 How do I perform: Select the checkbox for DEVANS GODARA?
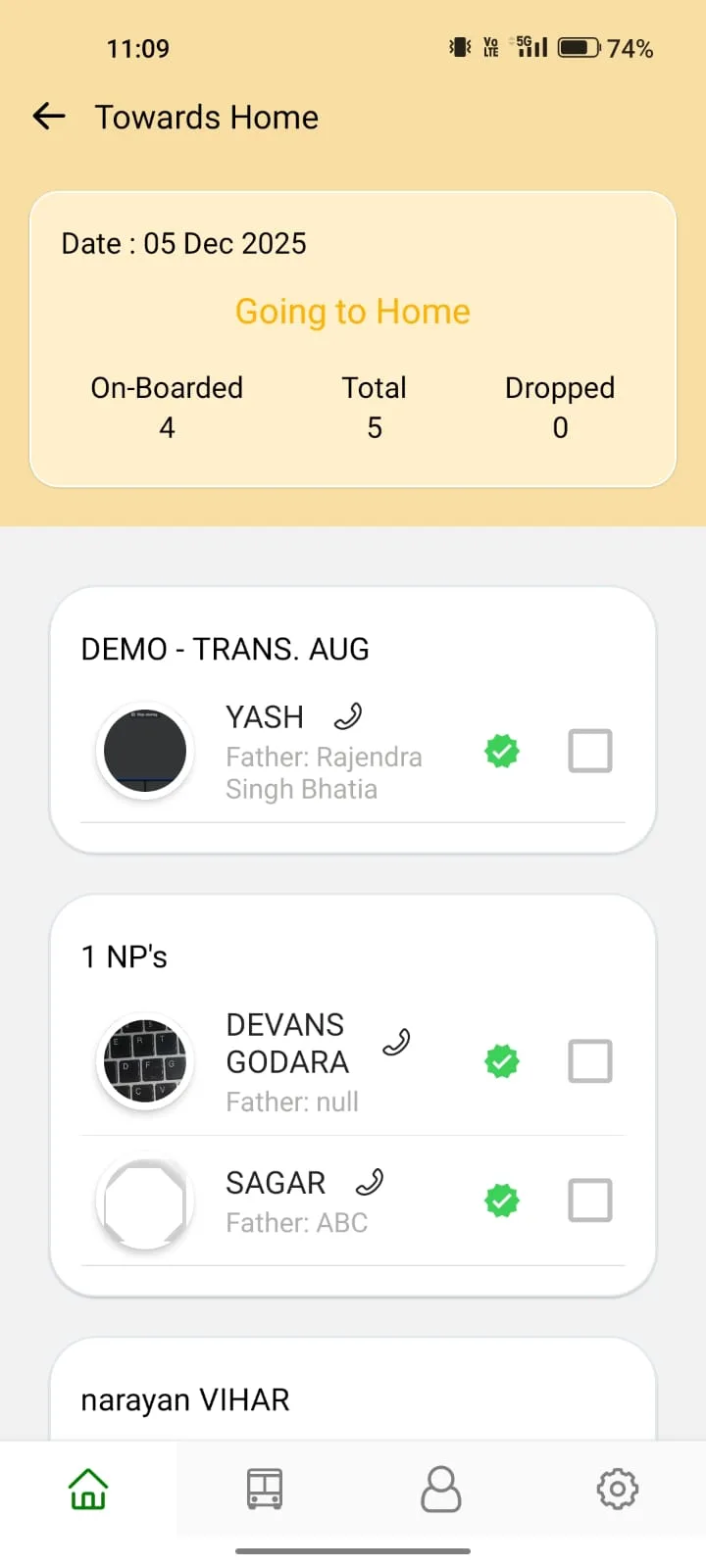click(590, 1061)
